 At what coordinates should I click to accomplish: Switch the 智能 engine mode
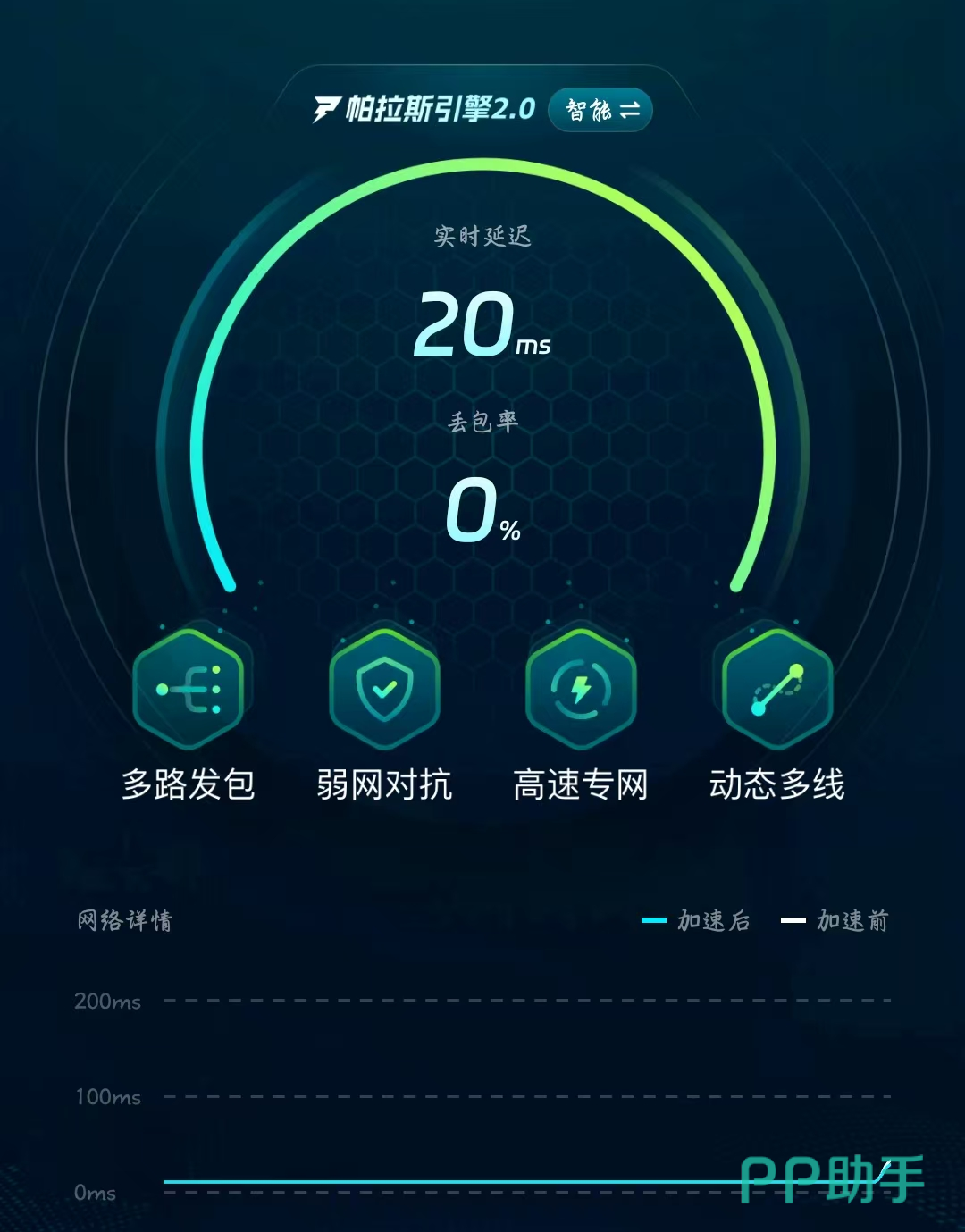pyautogui.click(x=600, y=110)
